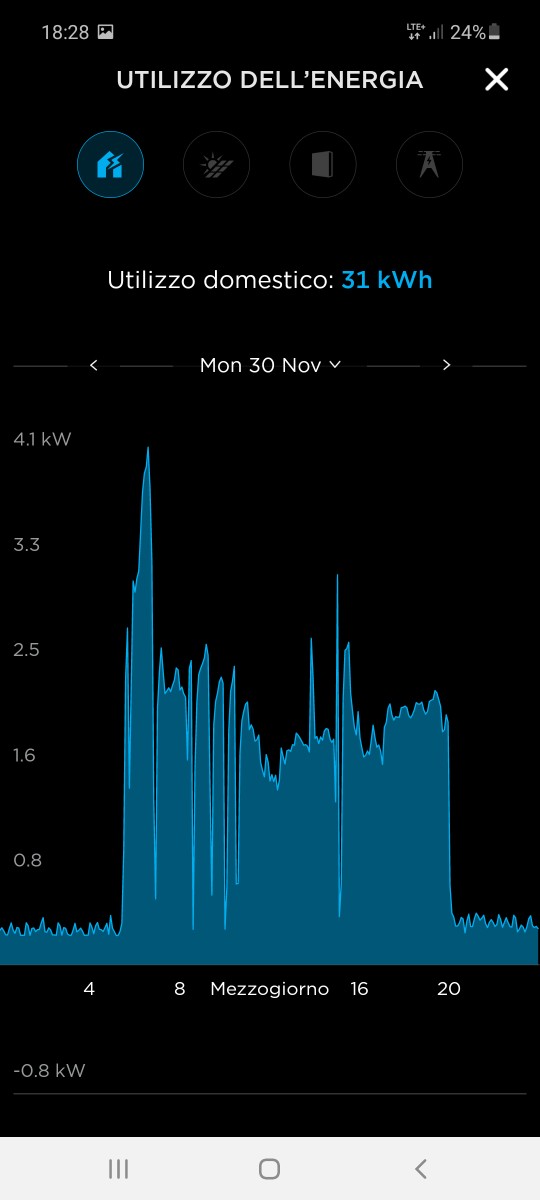Switch to the Powerwall battery view
The width and height of the screenshot is (540, 1200).
(x=322, y=164)
